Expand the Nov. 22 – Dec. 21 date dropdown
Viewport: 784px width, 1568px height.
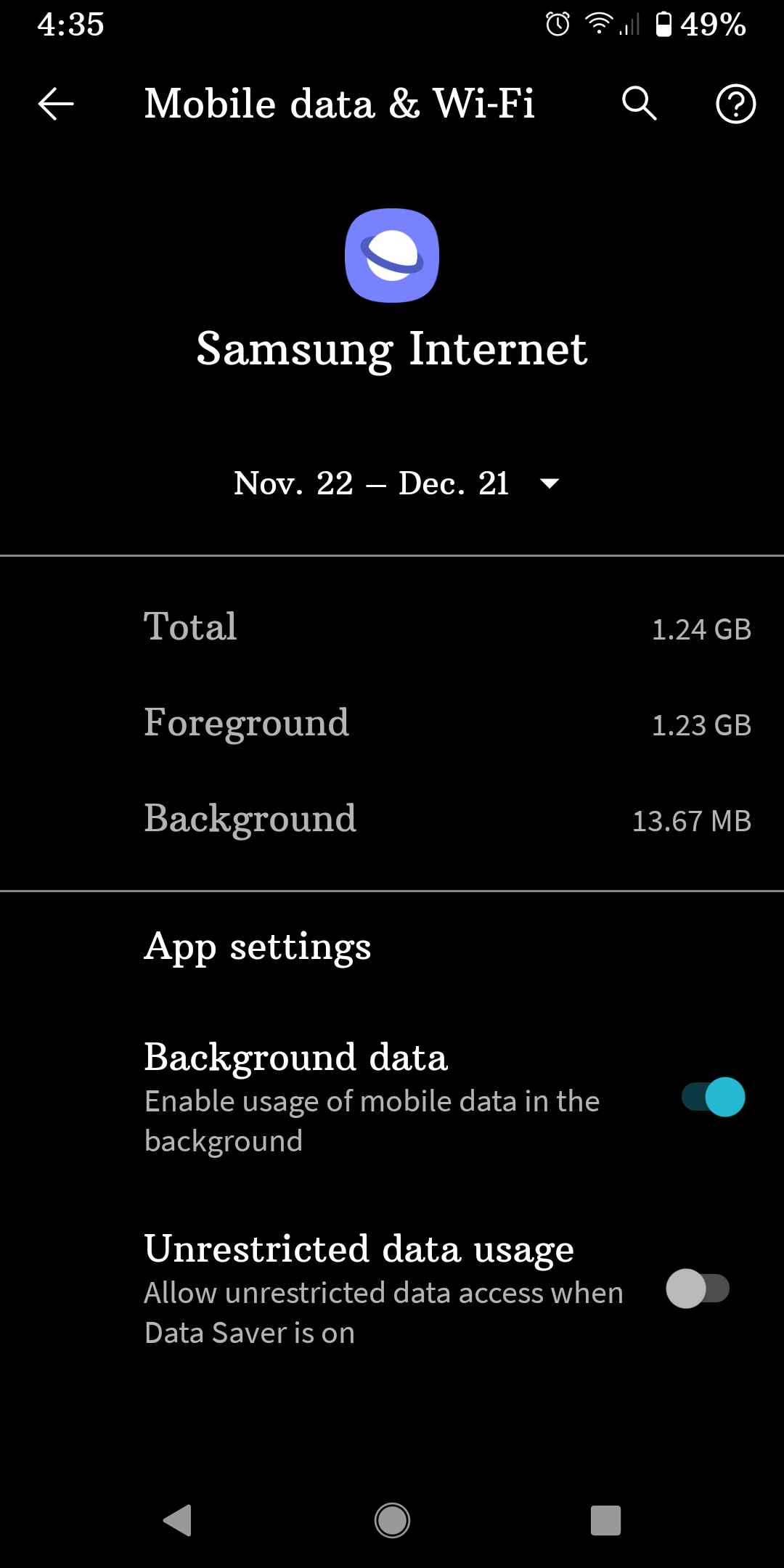(396, 483)
